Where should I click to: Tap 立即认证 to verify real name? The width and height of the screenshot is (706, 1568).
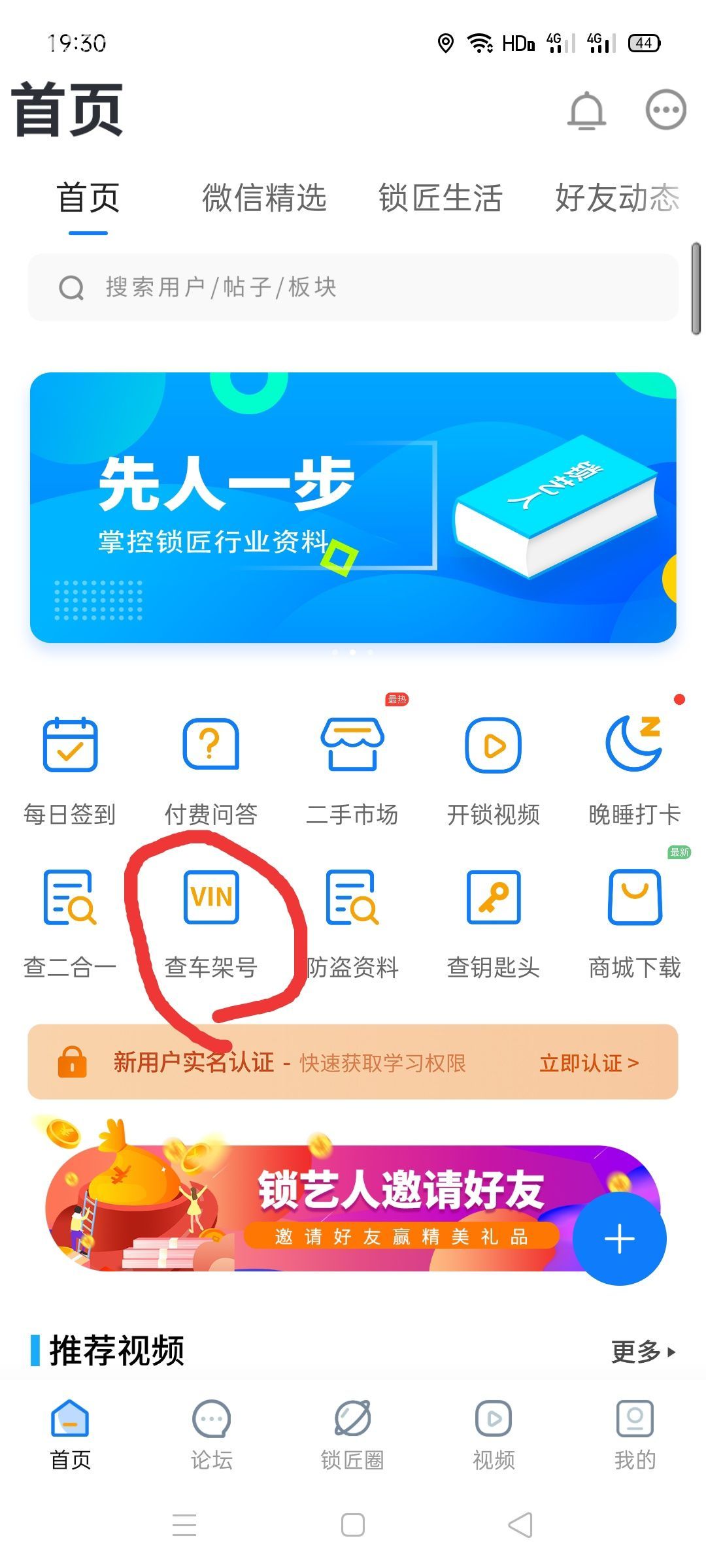(x=588, y=1063)
